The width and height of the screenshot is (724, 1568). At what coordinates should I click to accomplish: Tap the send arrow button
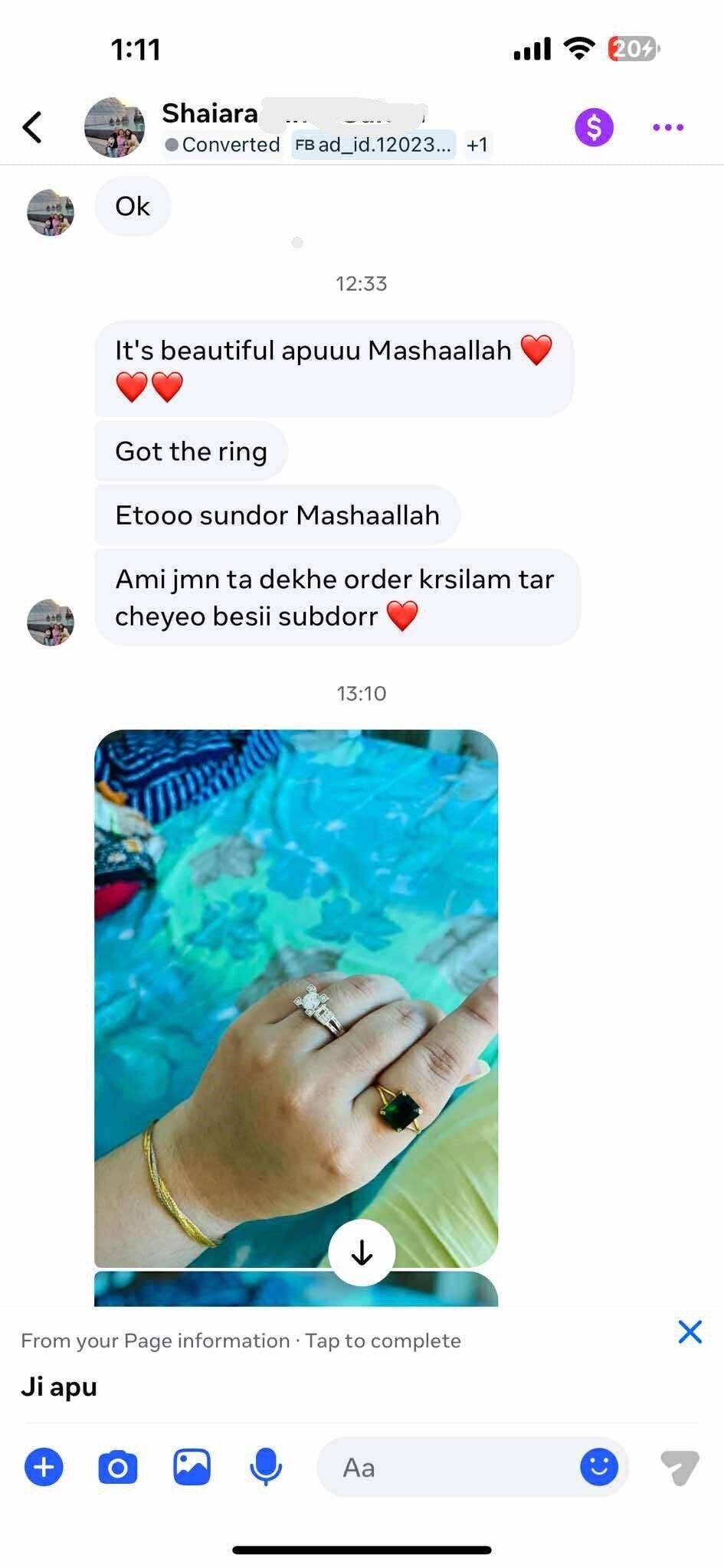680,1467
